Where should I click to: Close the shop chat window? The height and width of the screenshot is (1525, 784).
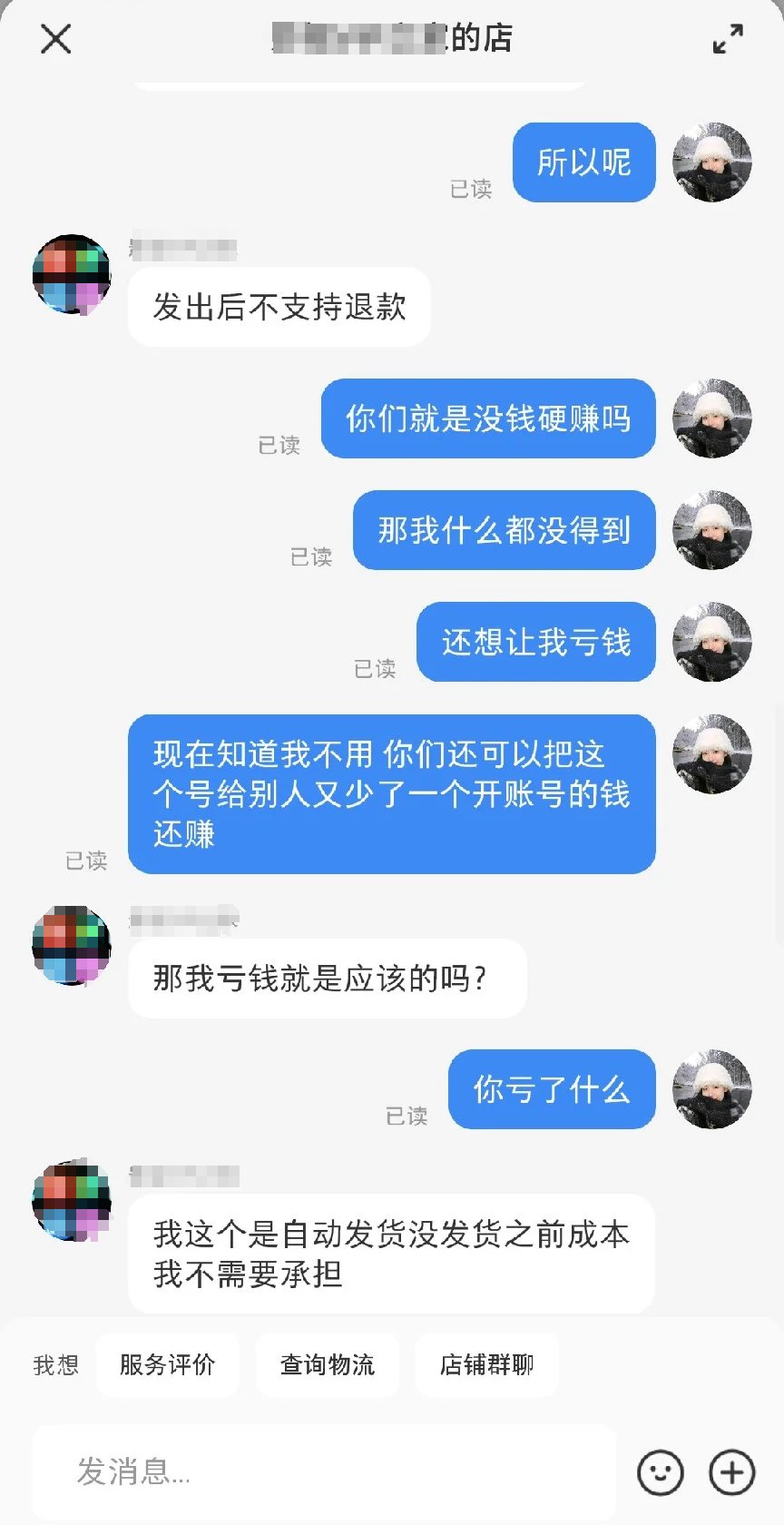(55, 39)
